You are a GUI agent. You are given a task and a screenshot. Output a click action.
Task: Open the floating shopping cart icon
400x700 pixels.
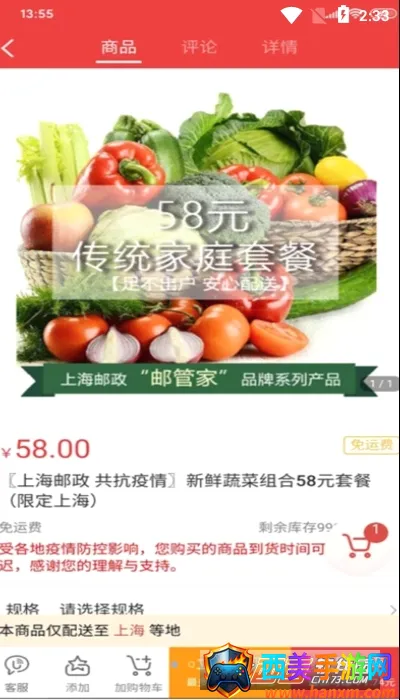click(361, 544)
